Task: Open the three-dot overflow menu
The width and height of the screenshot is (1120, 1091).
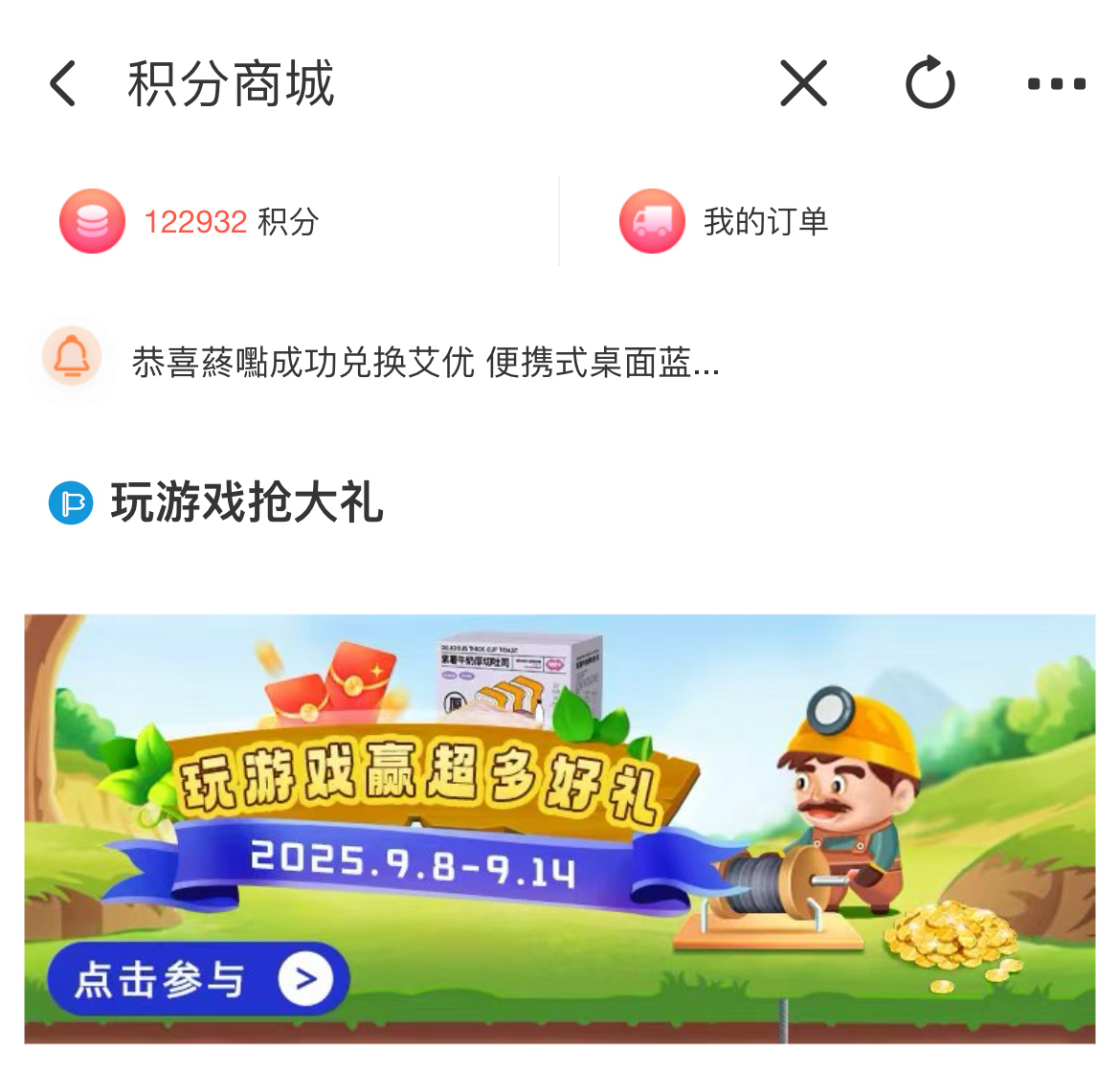Action: [1056, 84]
